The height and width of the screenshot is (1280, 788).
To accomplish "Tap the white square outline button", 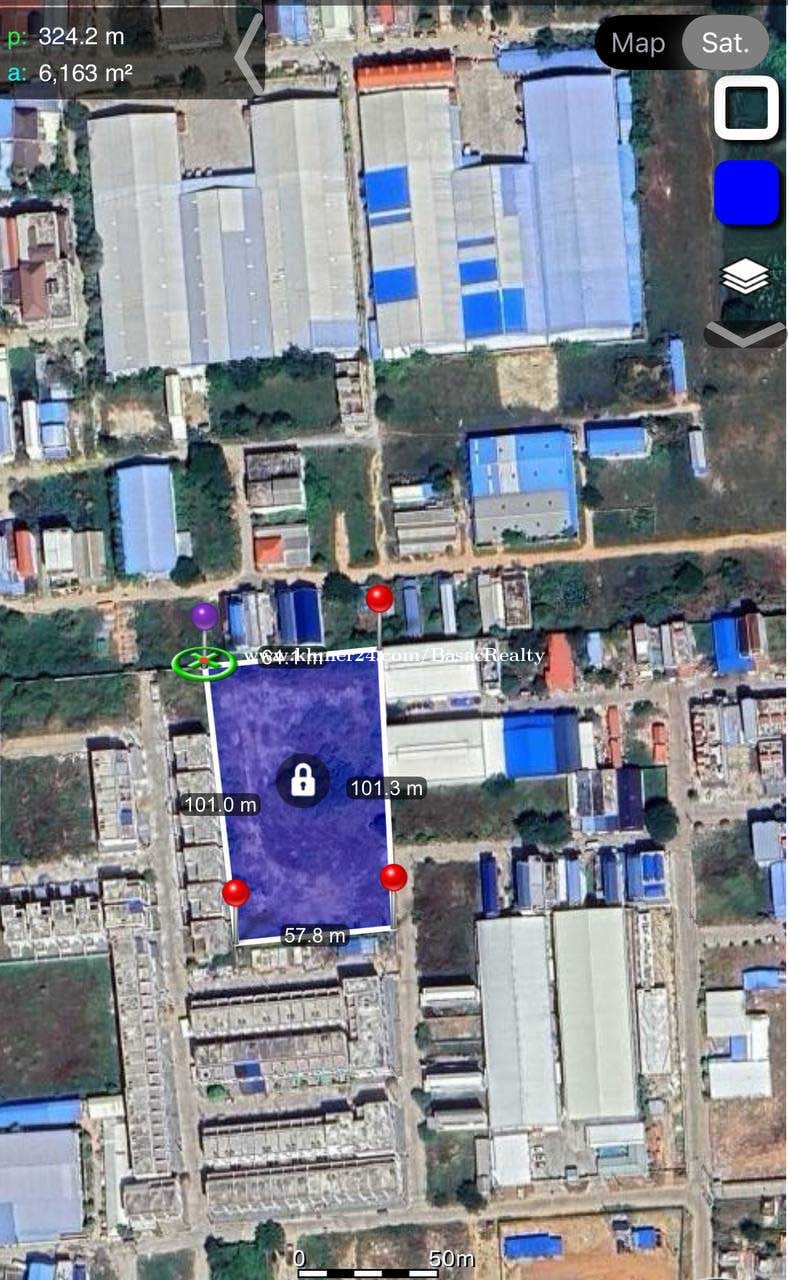I will point(746,108).
